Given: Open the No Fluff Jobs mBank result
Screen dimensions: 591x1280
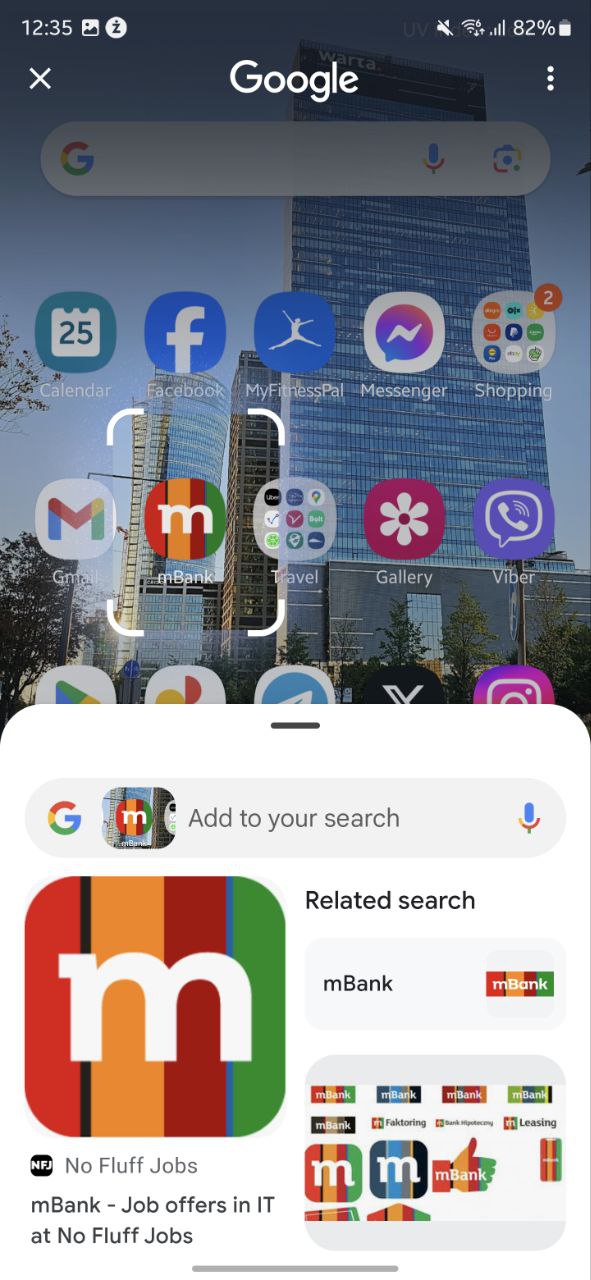Looking at the screenshot, I should [155, 1060].
